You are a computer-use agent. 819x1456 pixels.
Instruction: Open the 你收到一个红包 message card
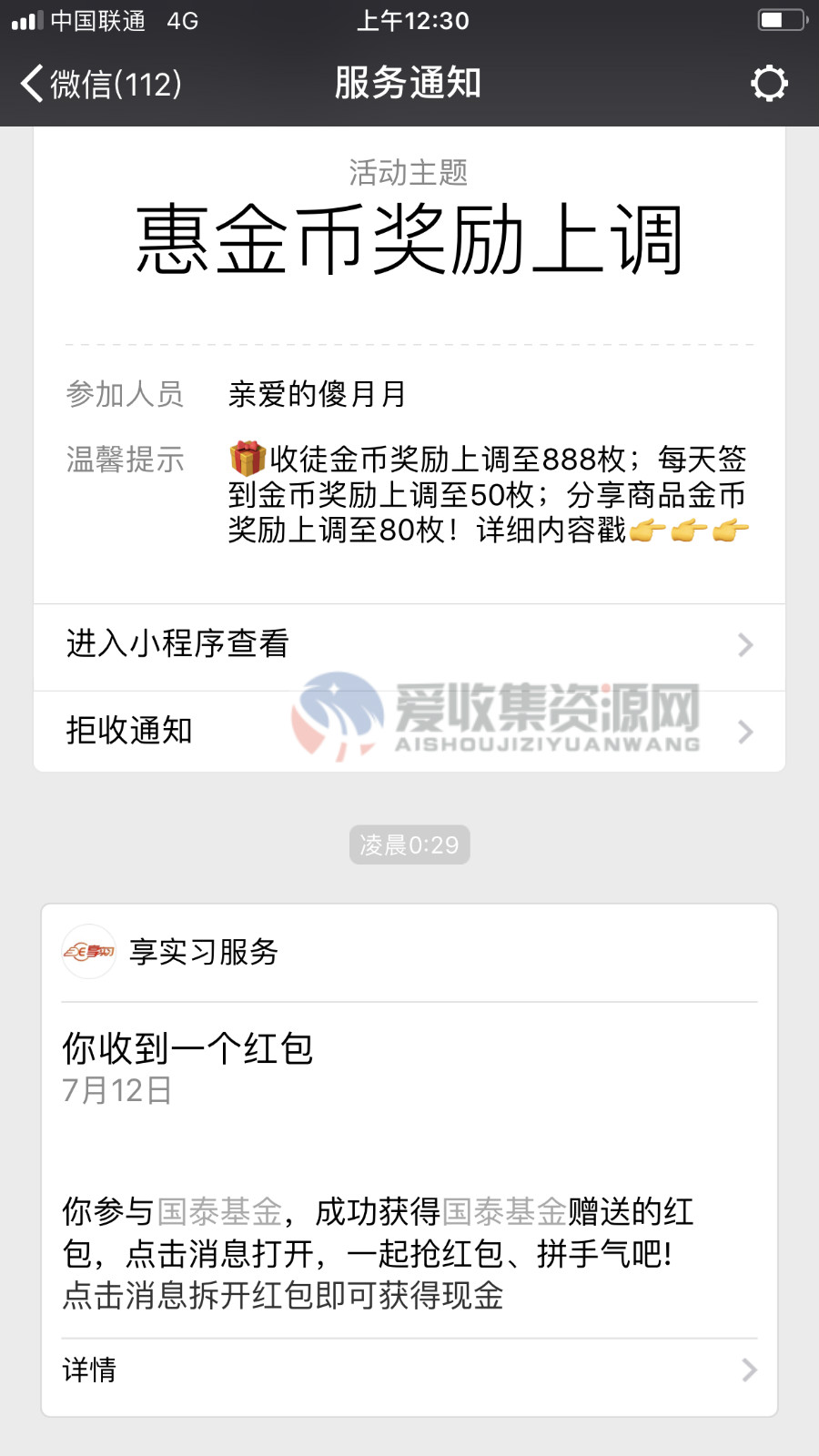[x=409, y=1160]
